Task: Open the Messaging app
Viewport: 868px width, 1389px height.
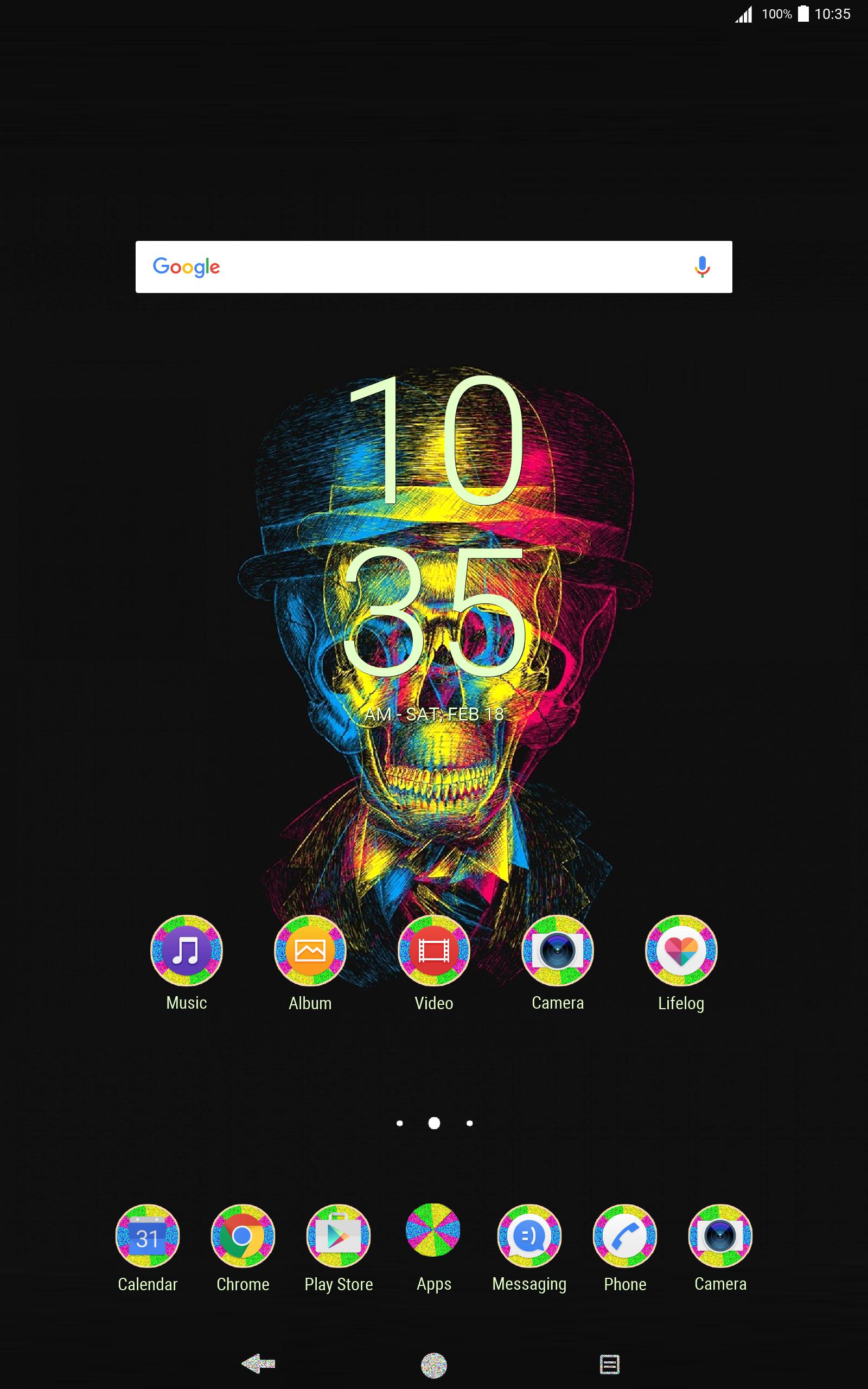Action: (529, 1236)
